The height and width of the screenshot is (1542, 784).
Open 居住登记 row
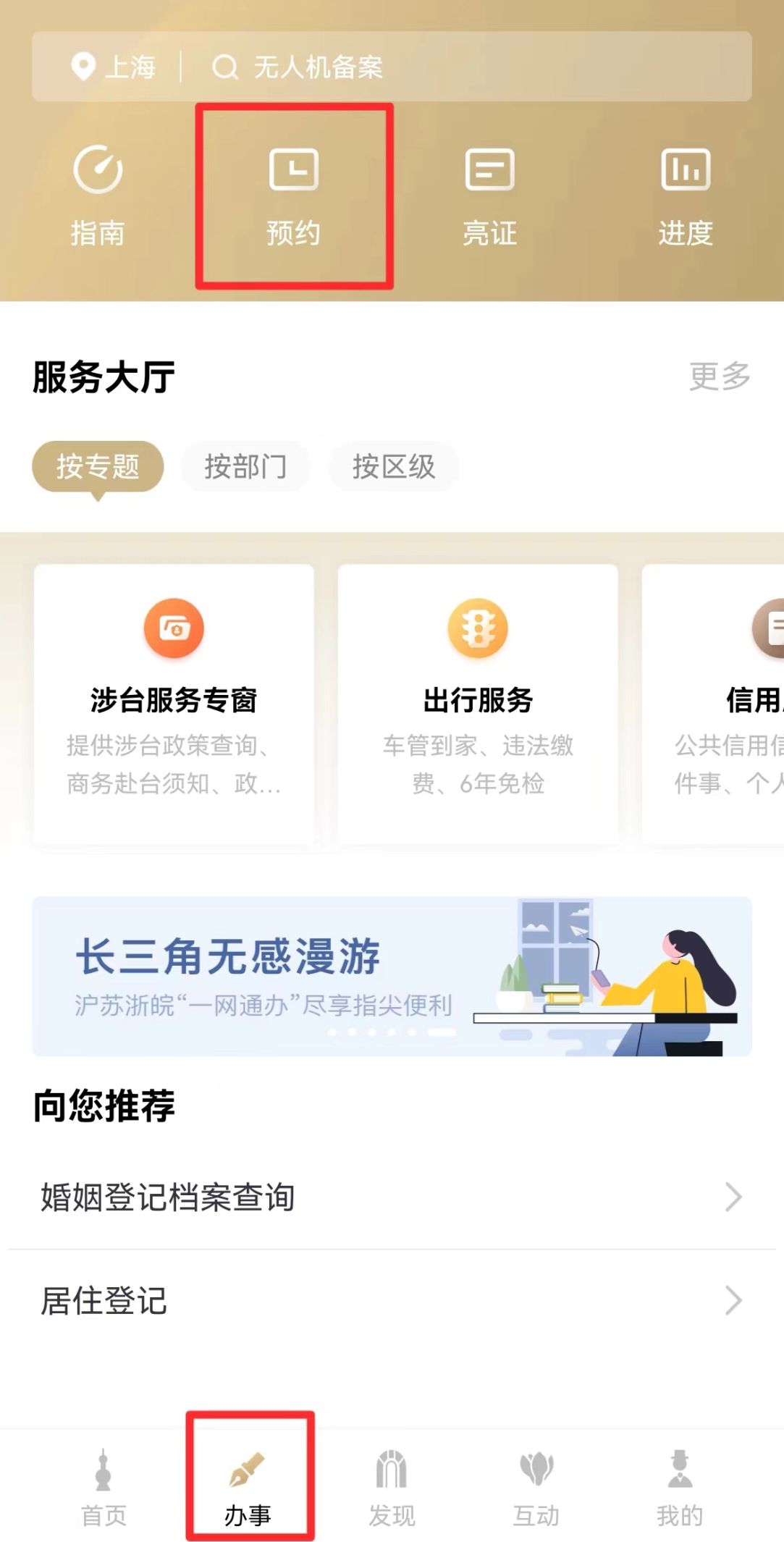pyautogui.click(x=392, y=1301)
